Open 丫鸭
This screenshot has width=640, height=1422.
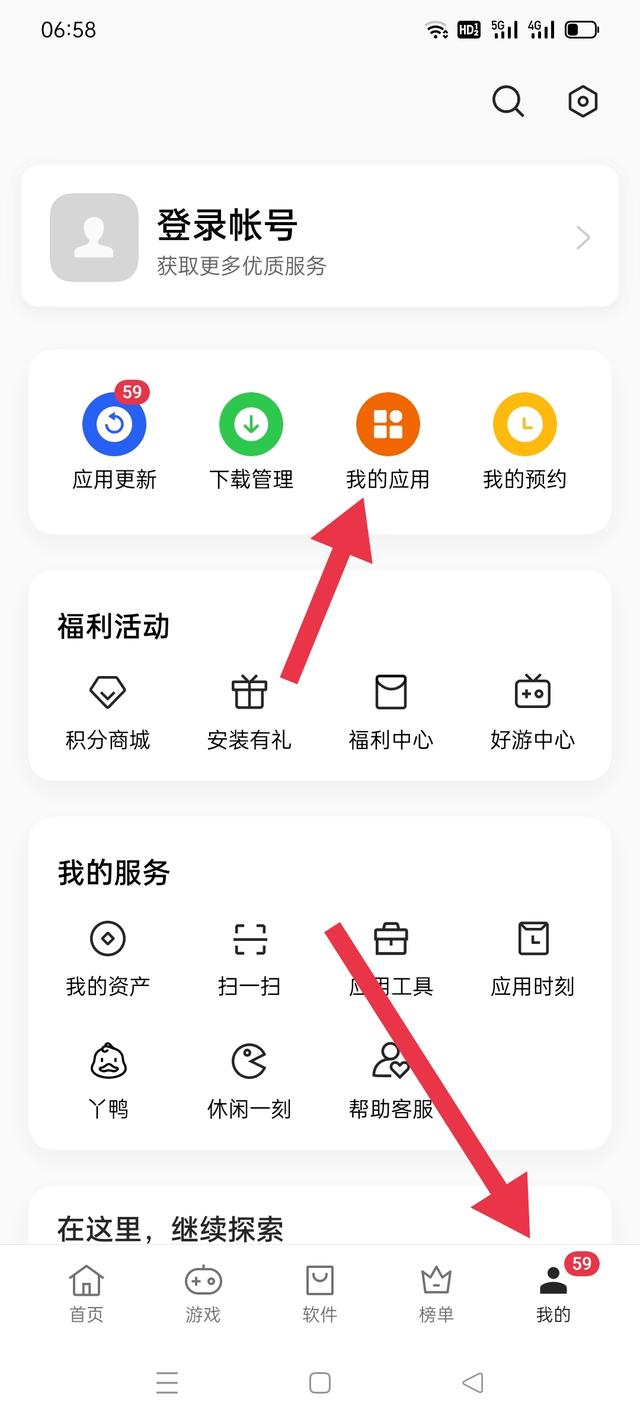tap(108, 1082)
